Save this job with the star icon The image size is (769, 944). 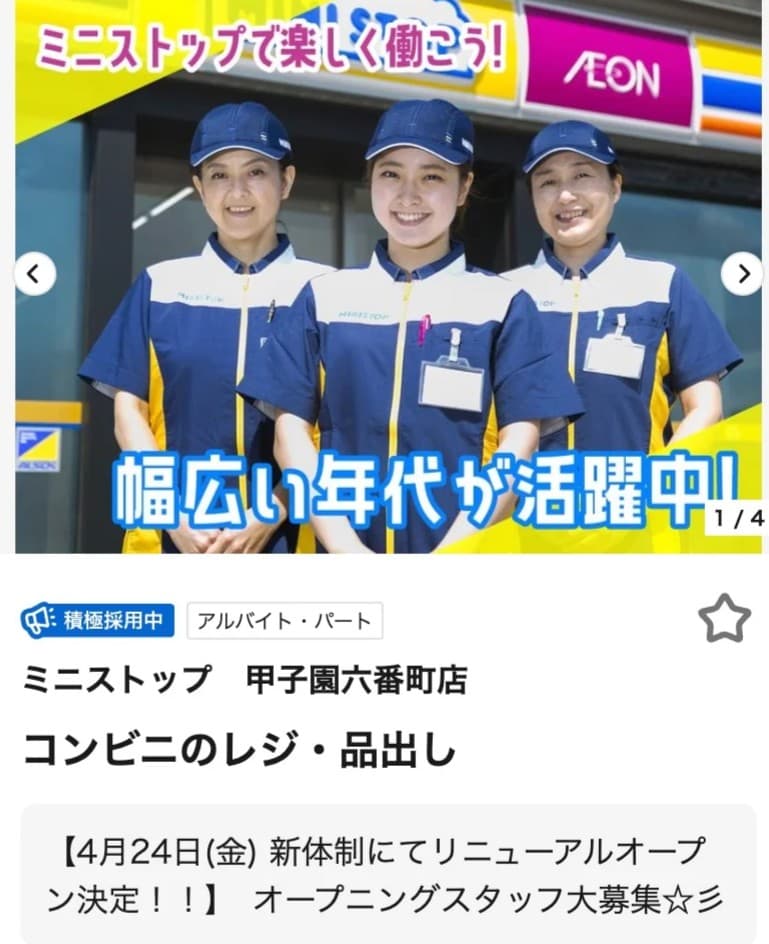(723, 619)
